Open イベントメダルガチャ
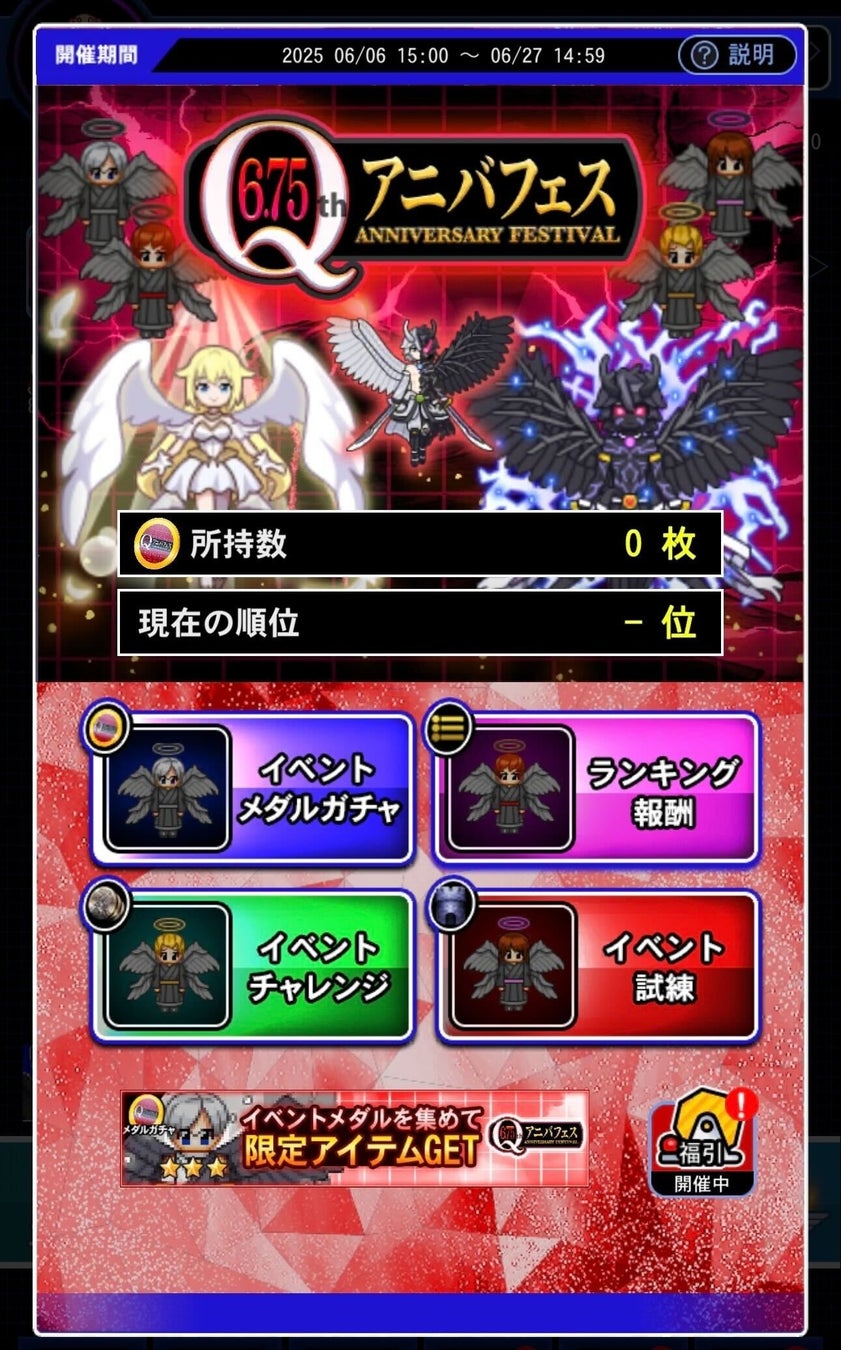841x1350 pixels. (x=253, y=789)
